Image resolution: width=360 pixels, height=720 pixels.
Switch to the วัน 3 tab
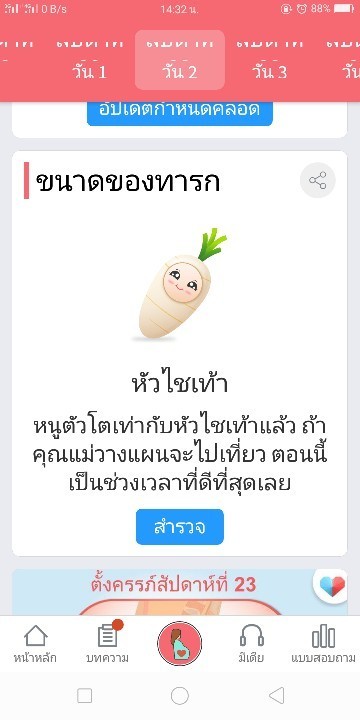point(270,60)
